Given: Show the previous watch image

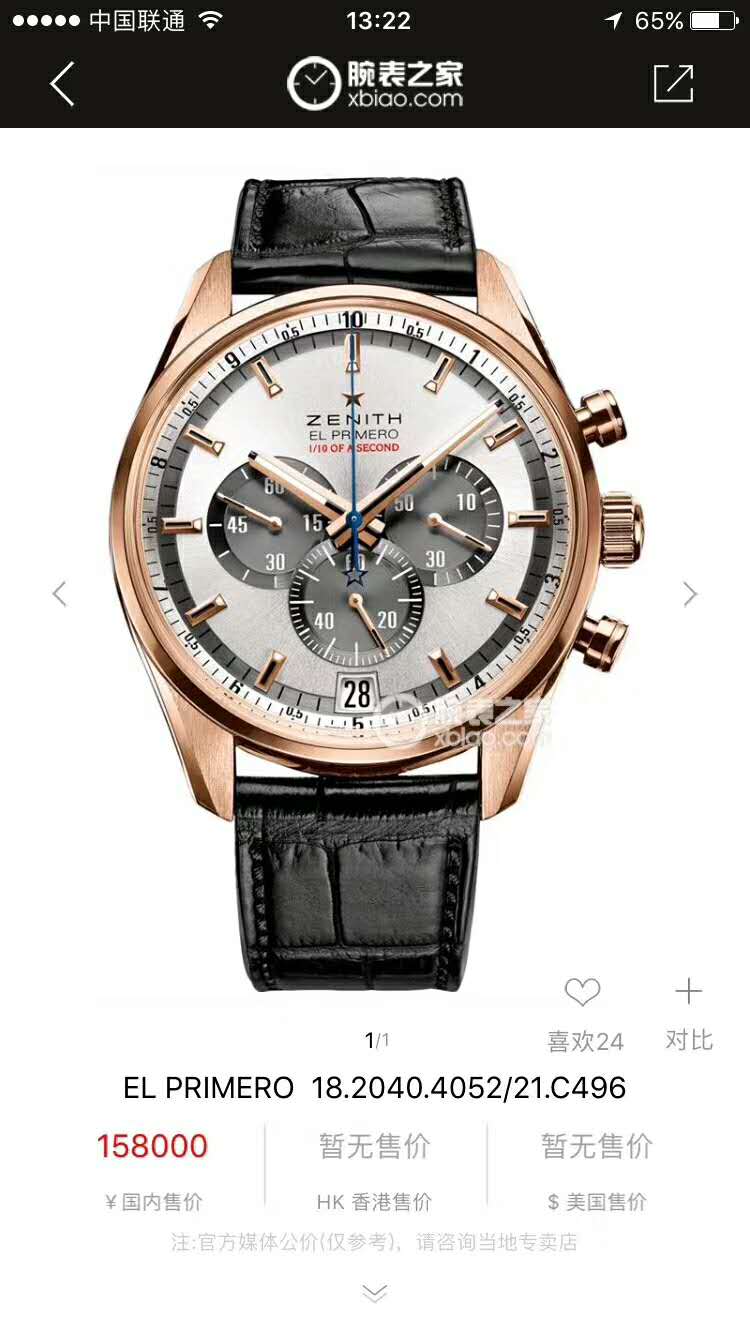Looking at the screenshot, I should (x=59, y=594).
